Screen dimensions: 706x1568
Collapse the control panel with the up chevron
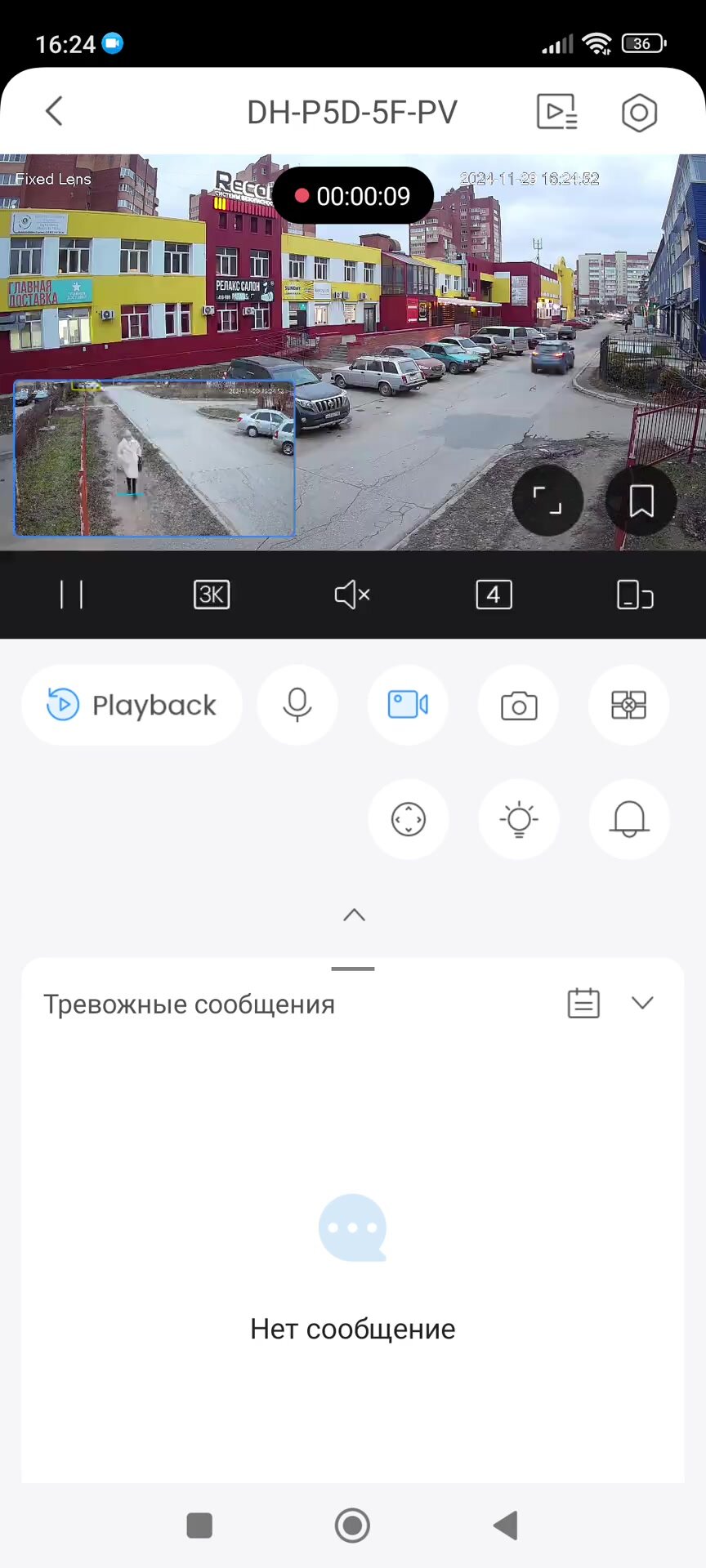[354, 915]
